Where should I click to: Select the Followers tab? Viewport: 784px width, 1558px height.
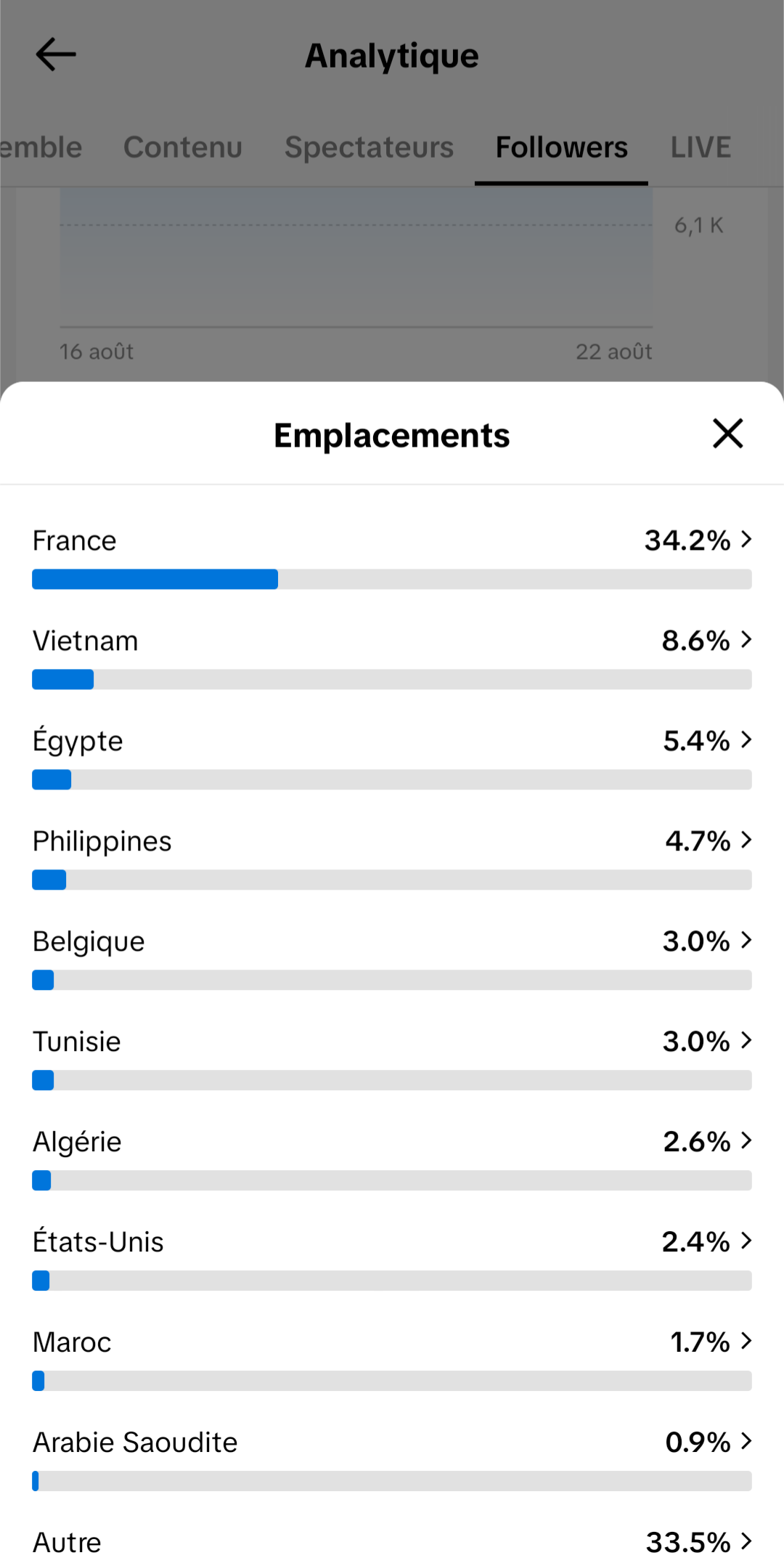pyautogui.click(x=561, y=147)
